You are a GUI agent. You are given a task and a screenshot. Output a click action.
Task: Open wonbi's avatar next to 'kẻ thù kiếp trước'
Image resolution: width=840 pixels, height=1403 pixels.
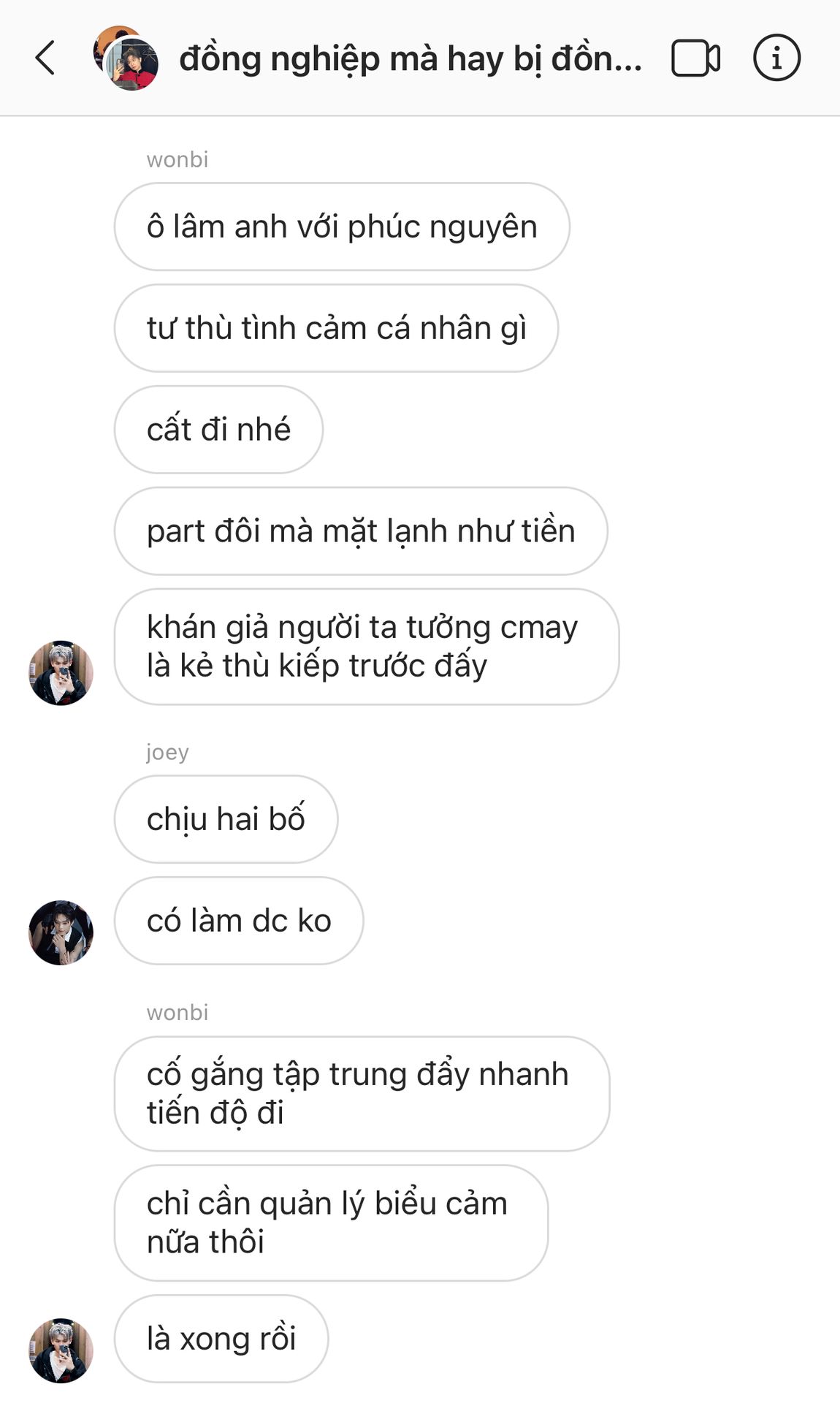point(61,673)
